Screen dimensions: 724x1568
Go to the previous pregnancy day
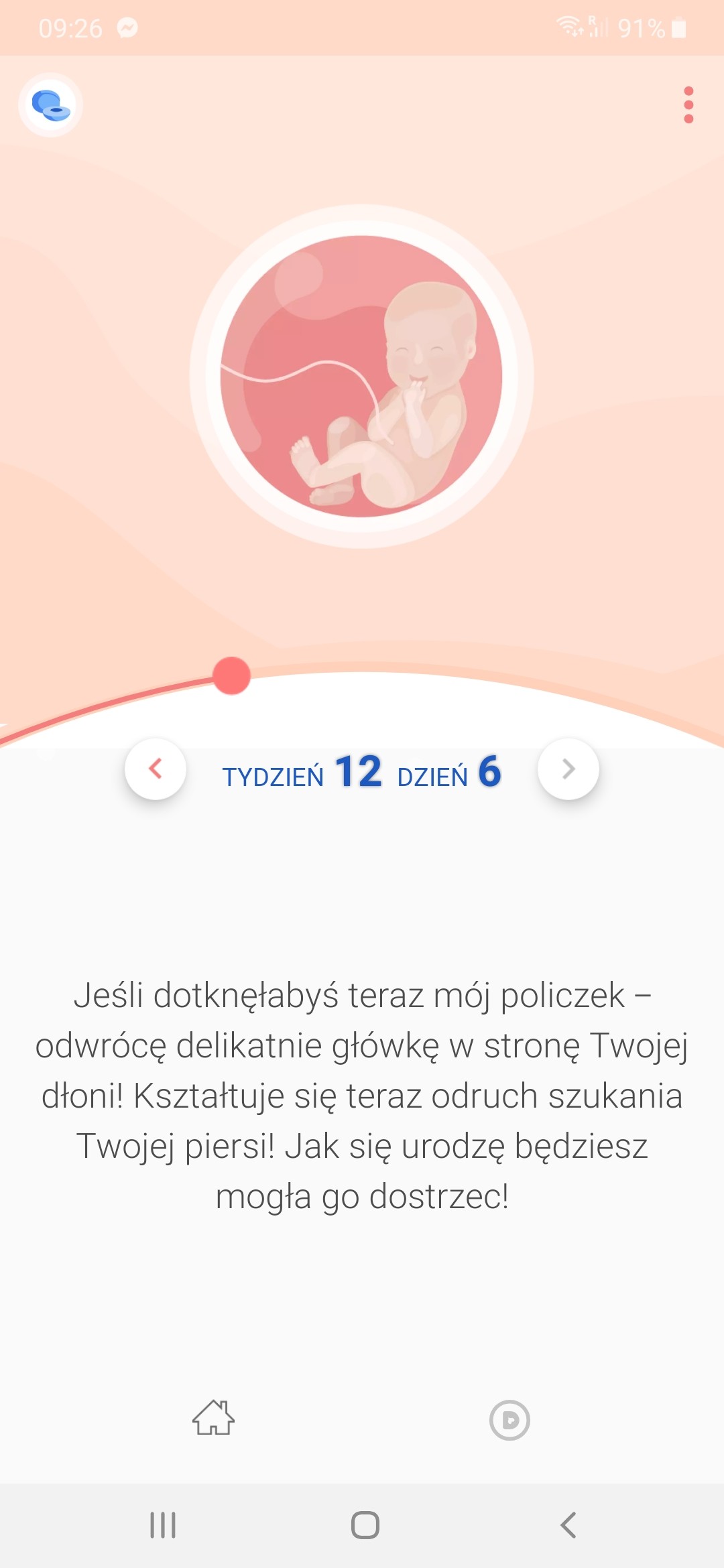pyautogui.click(x=156, y=769)
